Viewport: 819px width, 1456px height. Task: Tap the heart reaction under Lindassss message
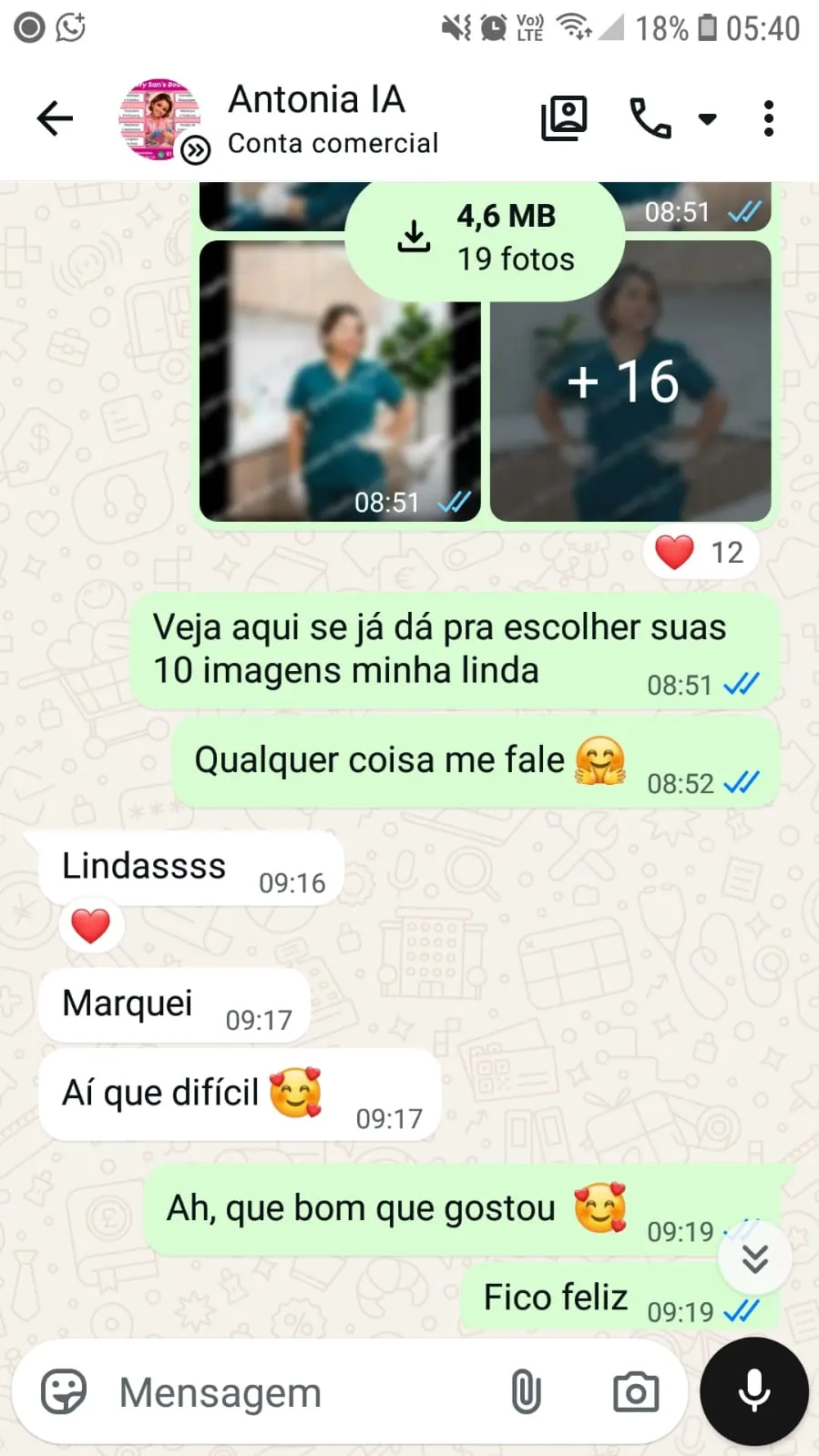[x=89, y=925]
